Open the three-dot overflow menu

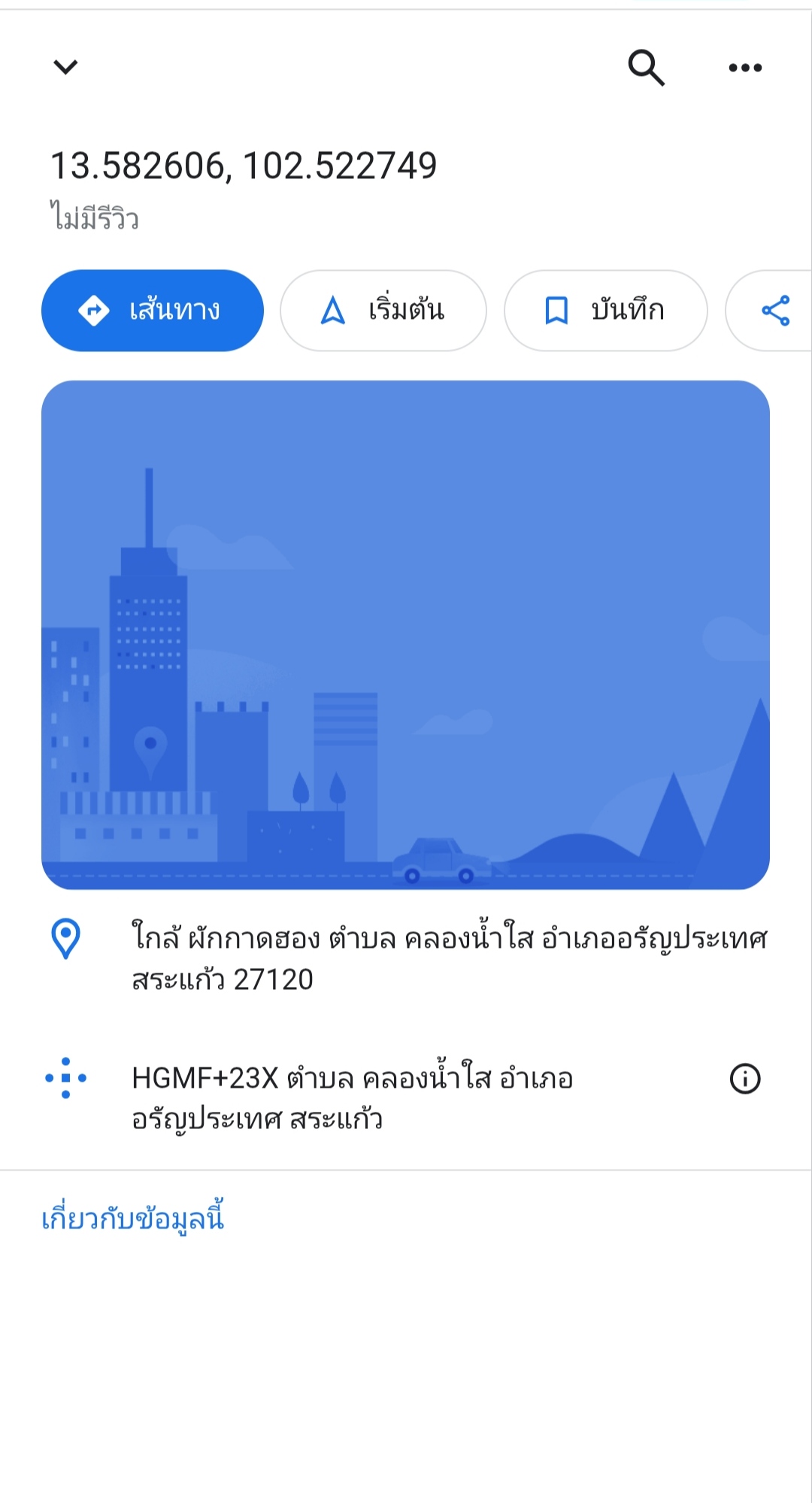(745, 68)
